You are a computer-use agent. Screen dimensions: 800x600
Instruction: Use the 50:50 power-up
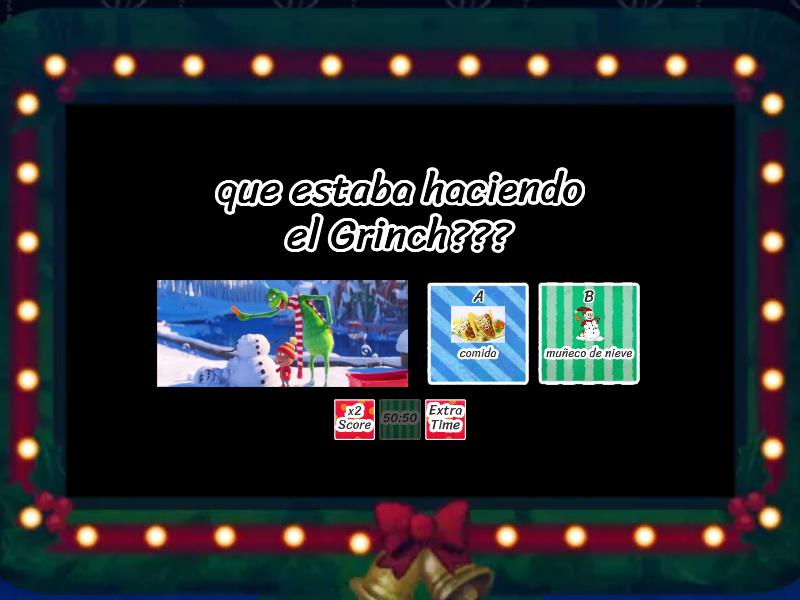(400, 419)
